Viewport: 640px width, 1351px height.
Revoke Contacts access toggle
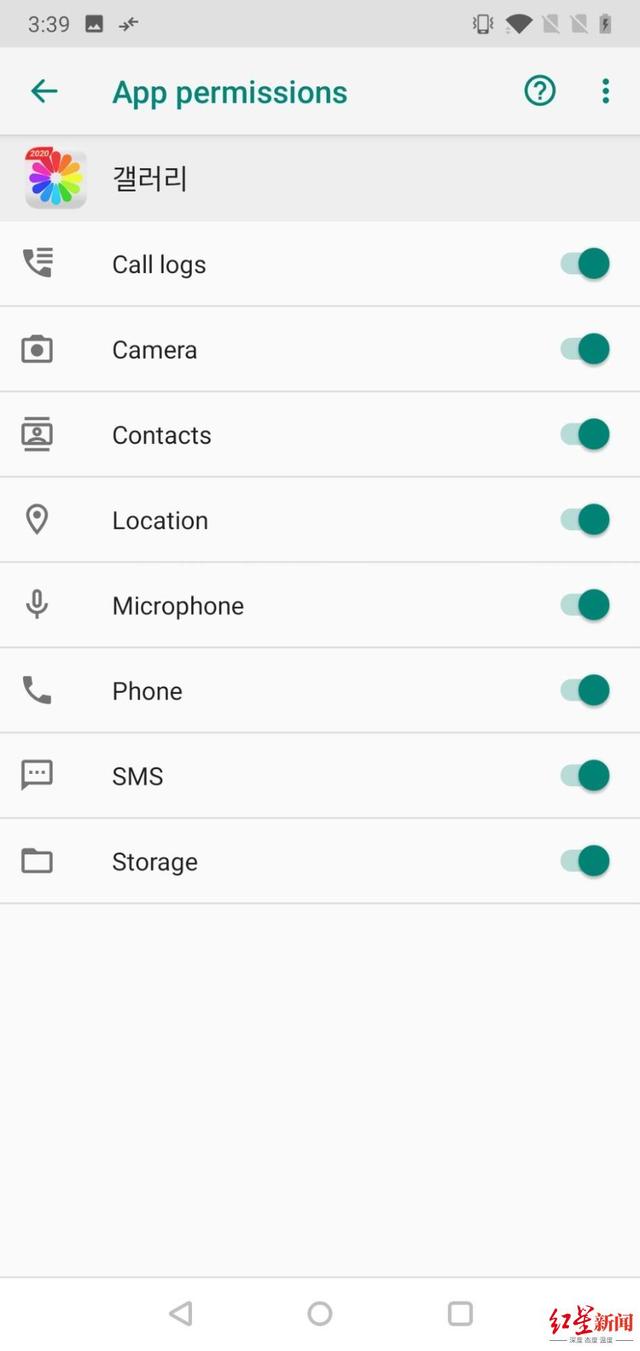click(586, 435)
